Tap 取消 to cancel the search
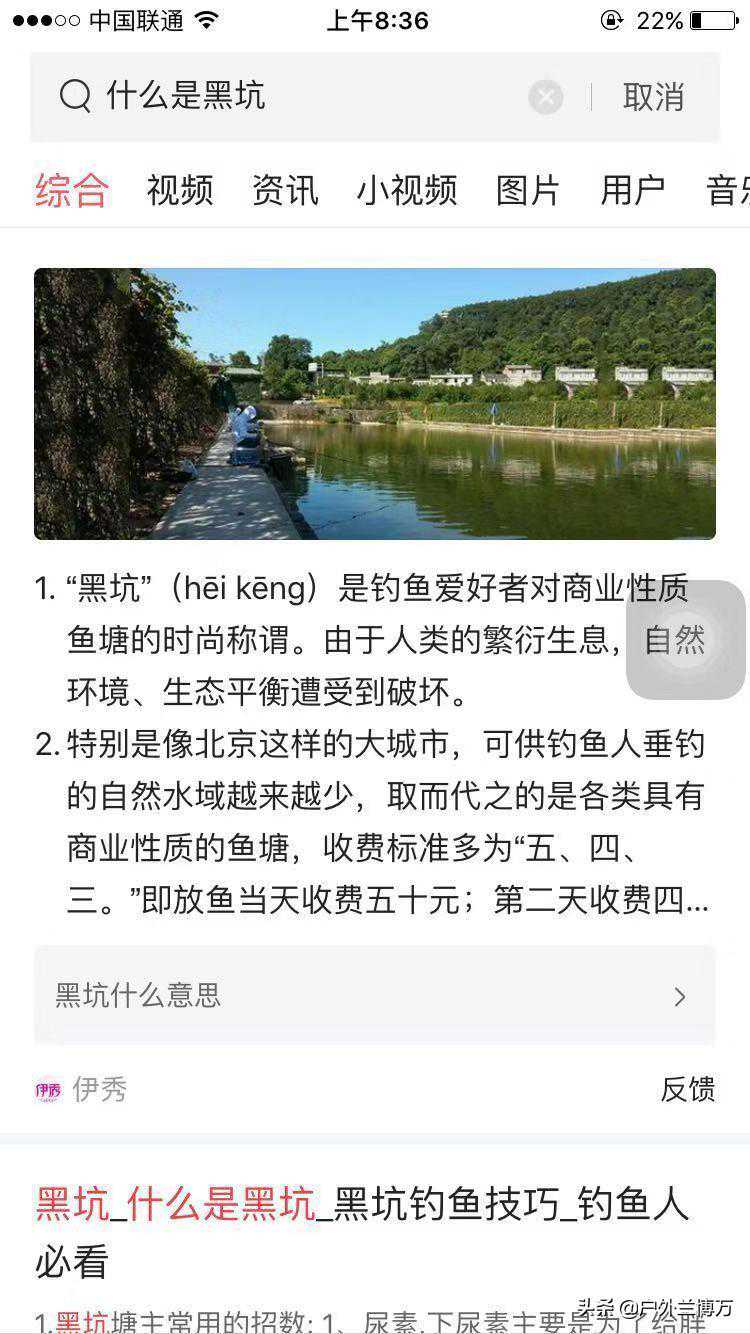The image size is (750, 1334). coord(653,97)
